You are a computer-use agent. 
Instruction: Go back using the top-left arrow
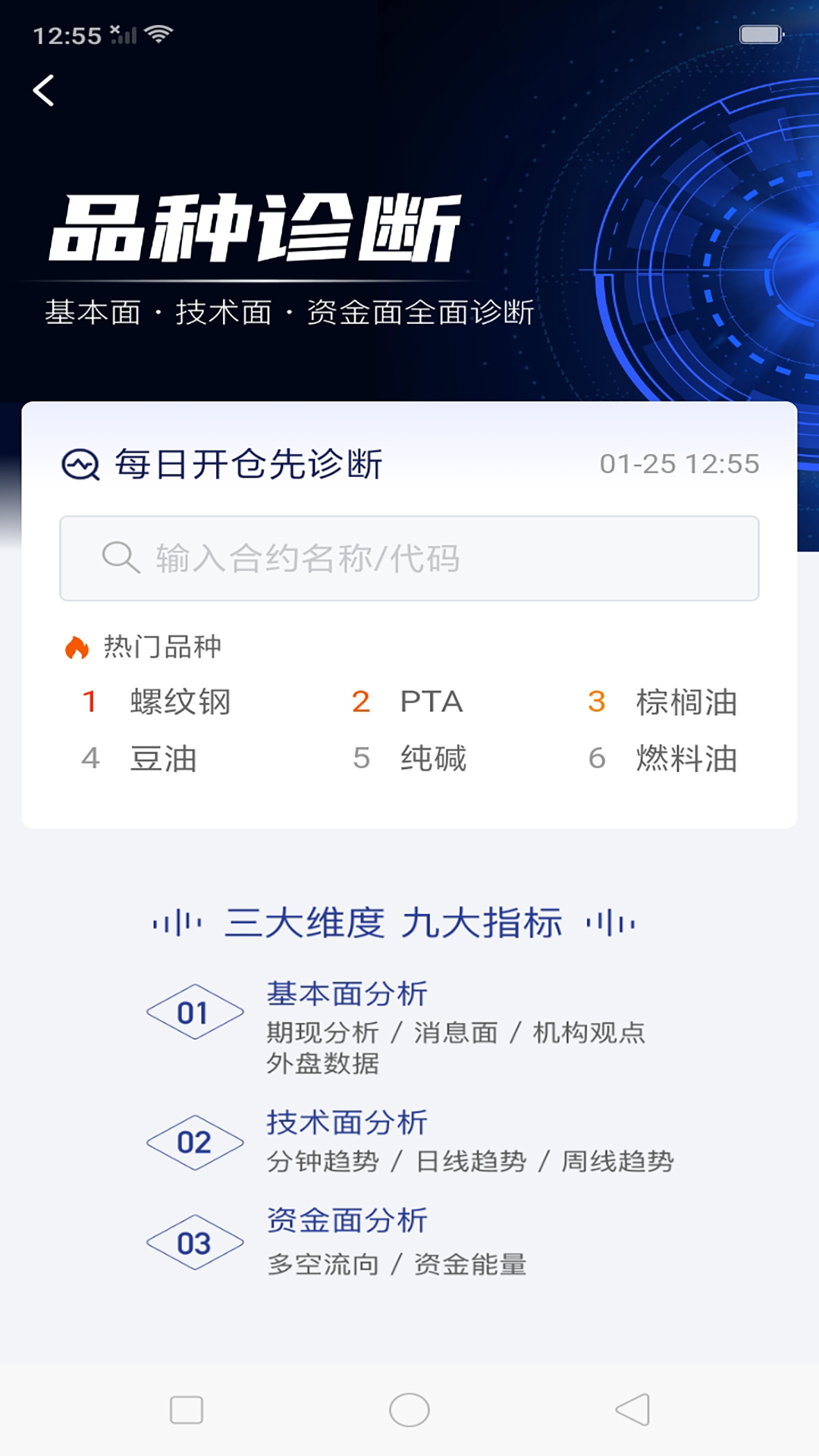click(44, 90)
